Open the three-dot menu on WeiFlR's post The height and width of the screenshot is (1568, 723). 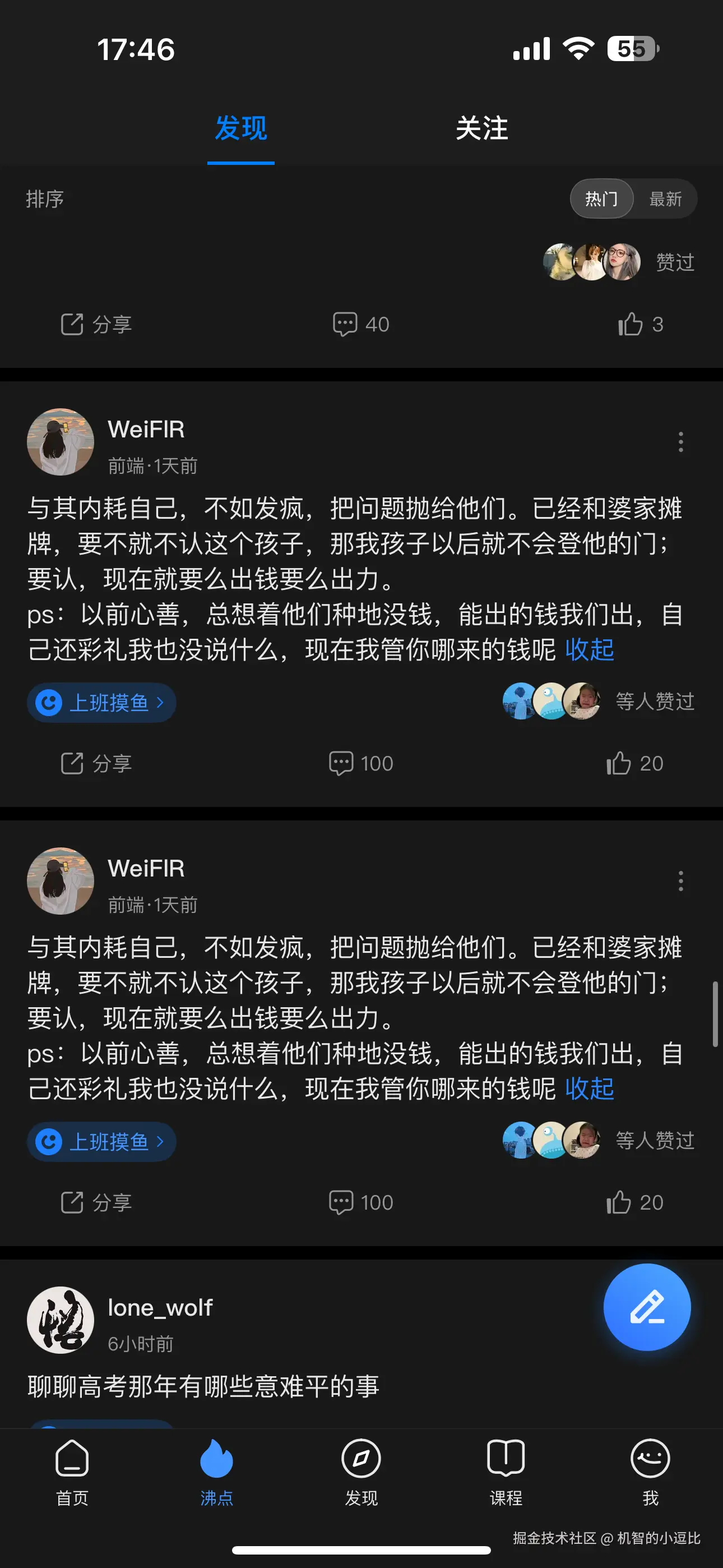click(680, 442)
